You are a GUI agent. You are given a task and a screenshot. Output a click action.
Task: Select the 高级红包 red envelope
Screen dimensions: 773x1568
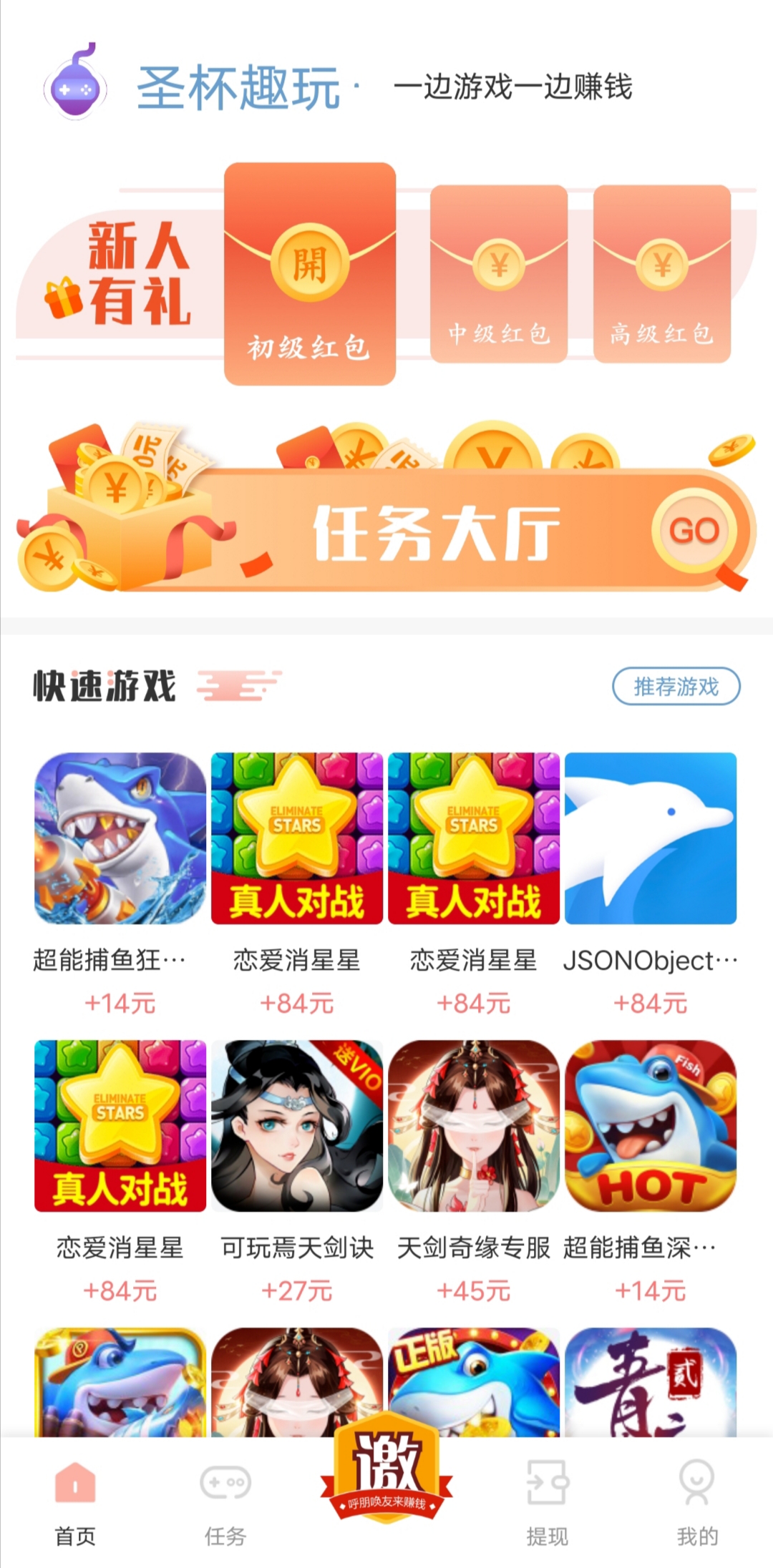(x=662, y=274)
